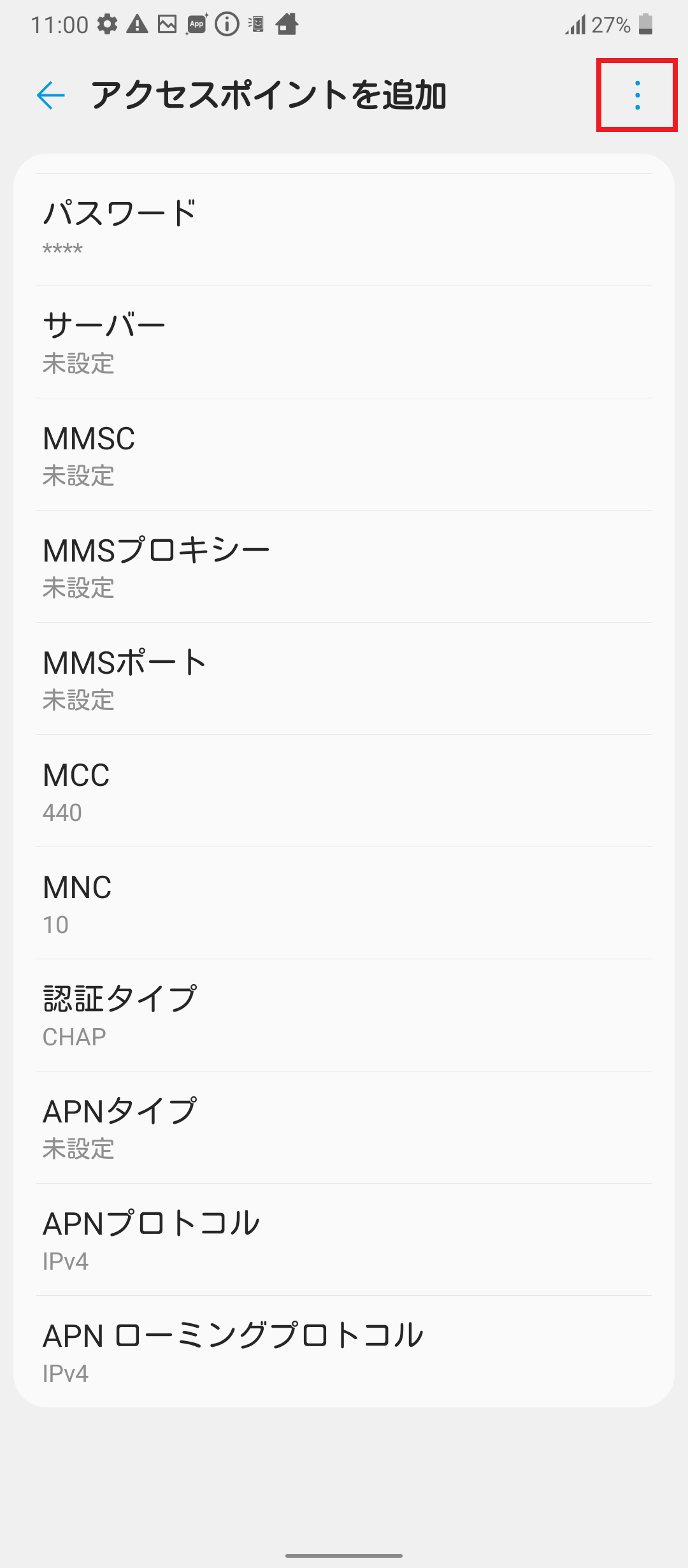Choose the APNプロトコル option

click(344, 1240)
